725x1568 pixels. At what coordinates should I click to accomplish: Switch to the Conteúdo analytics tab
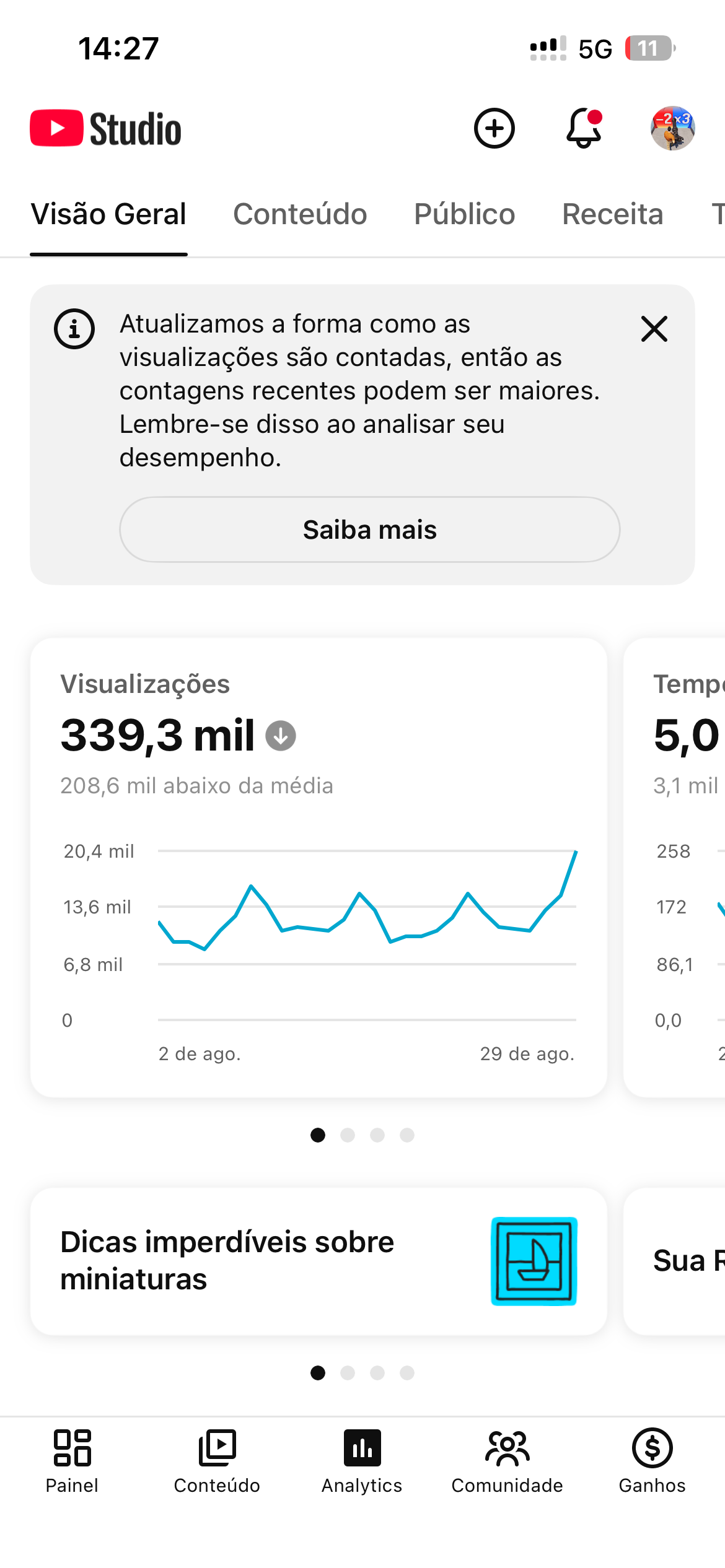(300, 214)
